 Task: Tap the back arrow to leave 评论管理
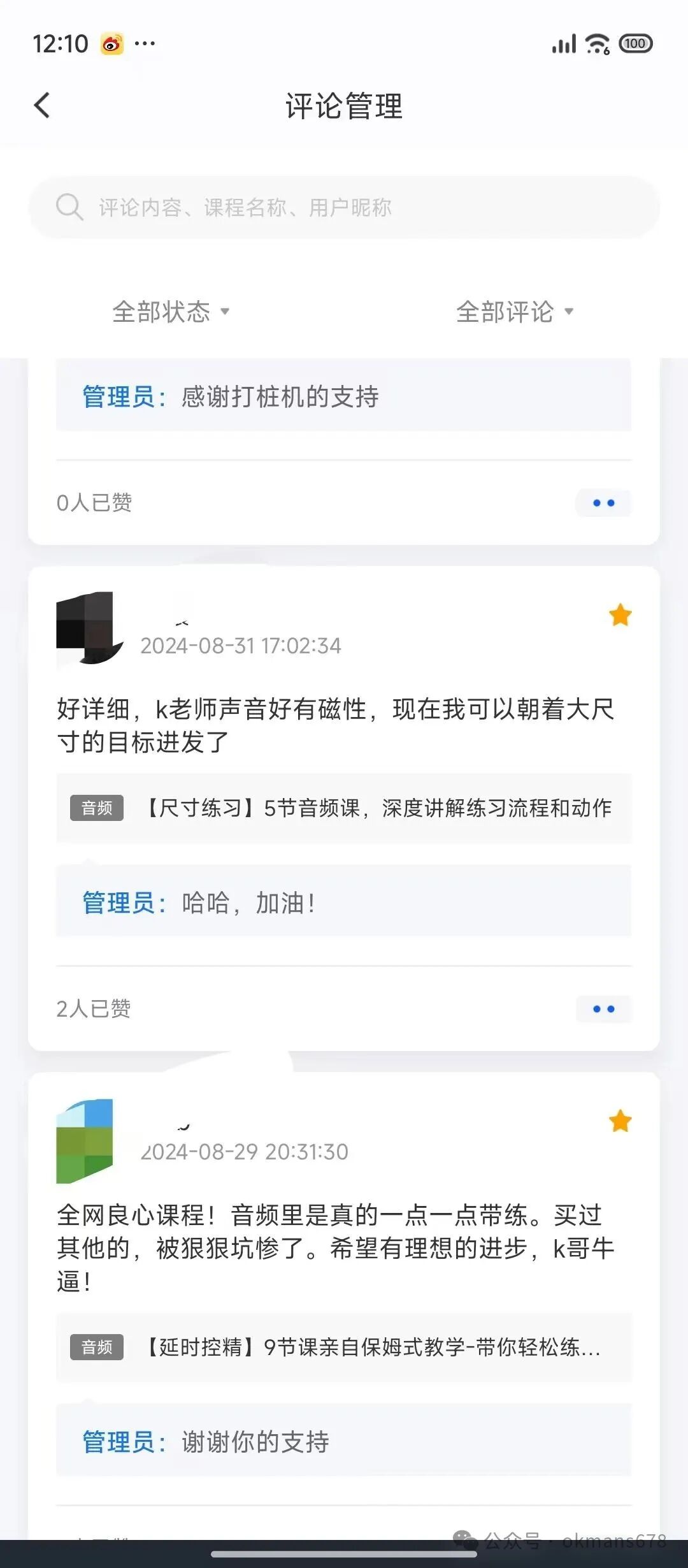click(42, 105)
